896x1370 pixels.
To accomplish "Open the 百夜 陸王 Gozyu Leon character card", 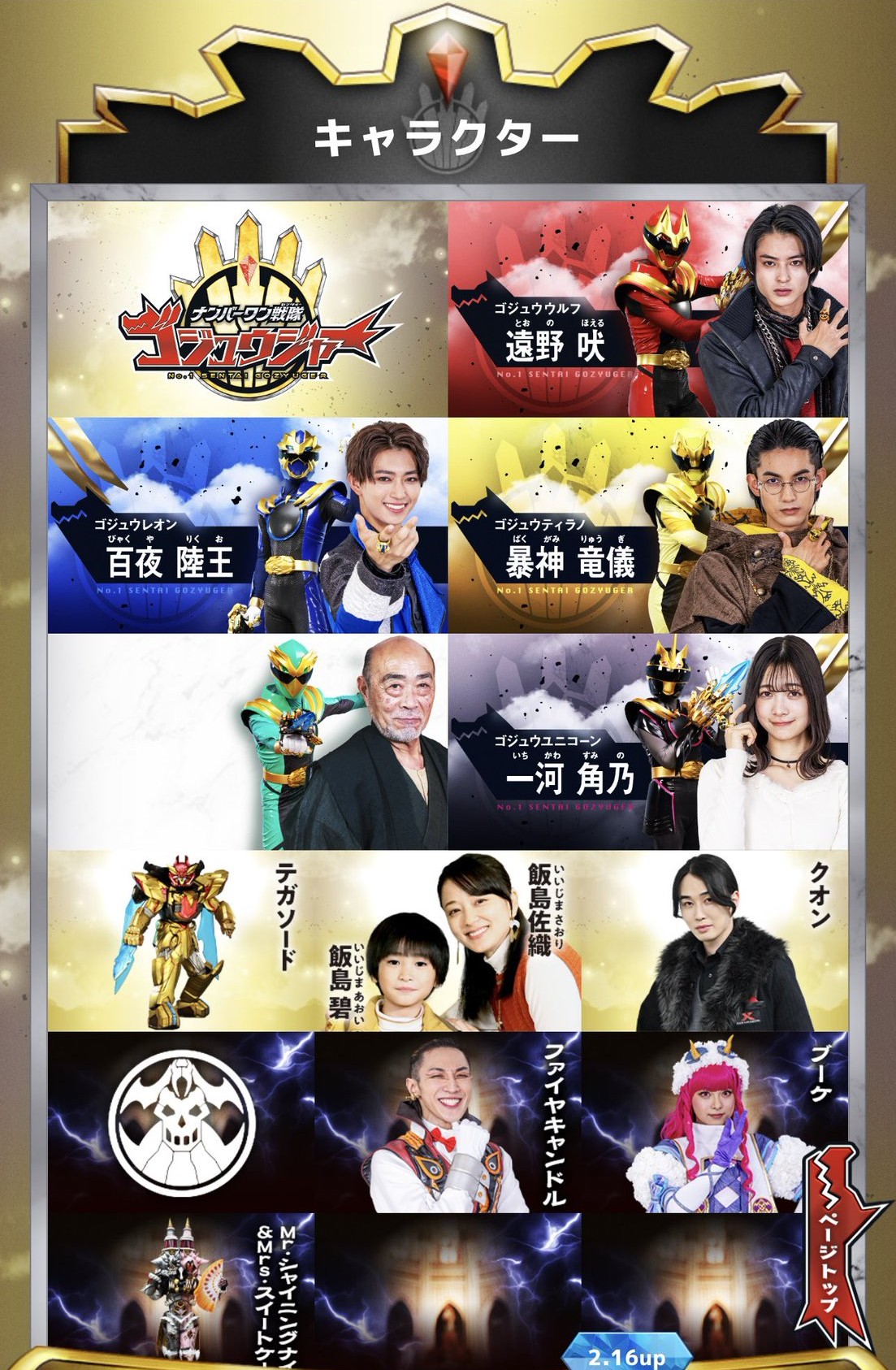I will click(247, 526).
